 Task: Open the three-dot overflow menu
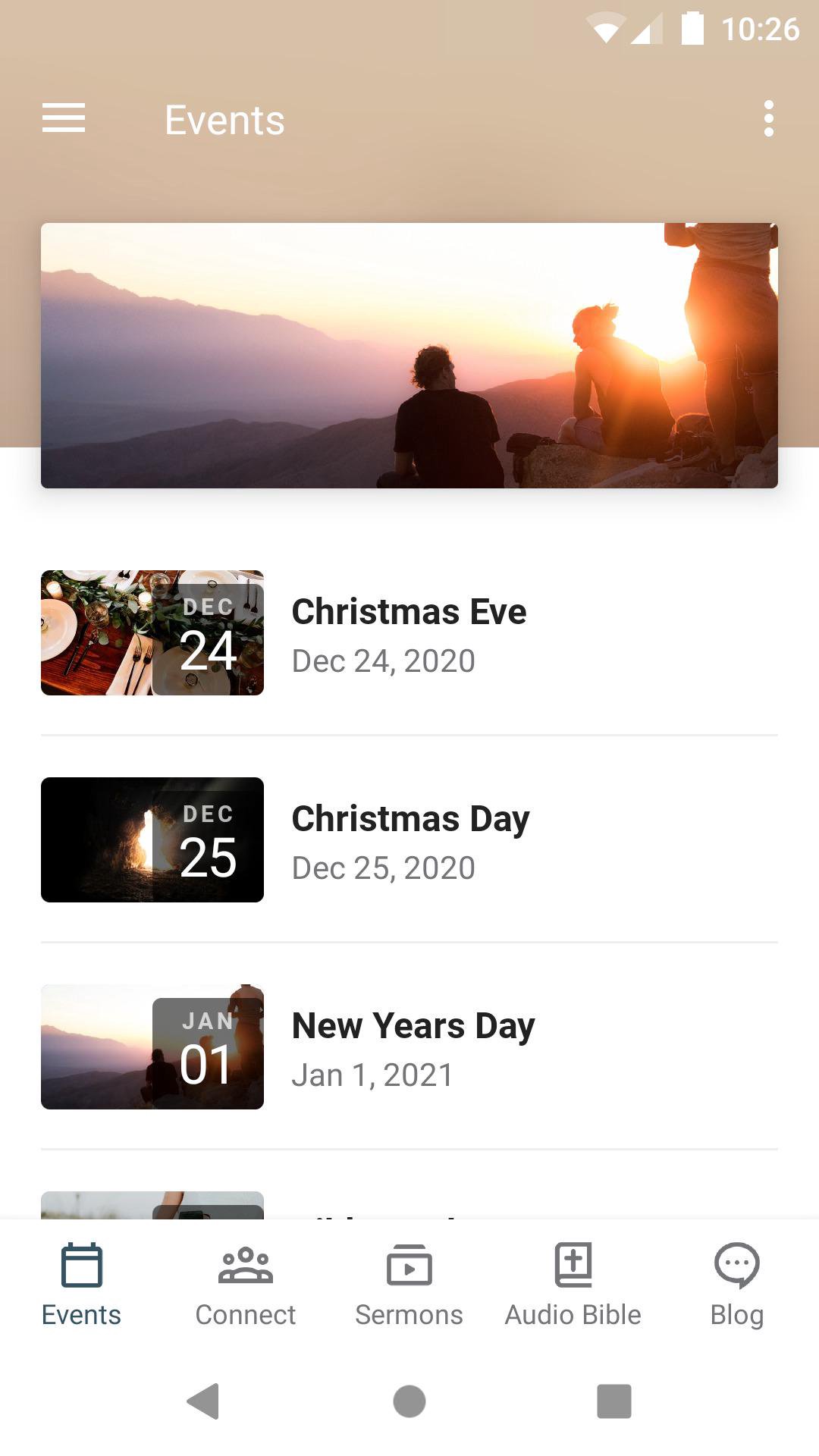[x=769, y=119]
